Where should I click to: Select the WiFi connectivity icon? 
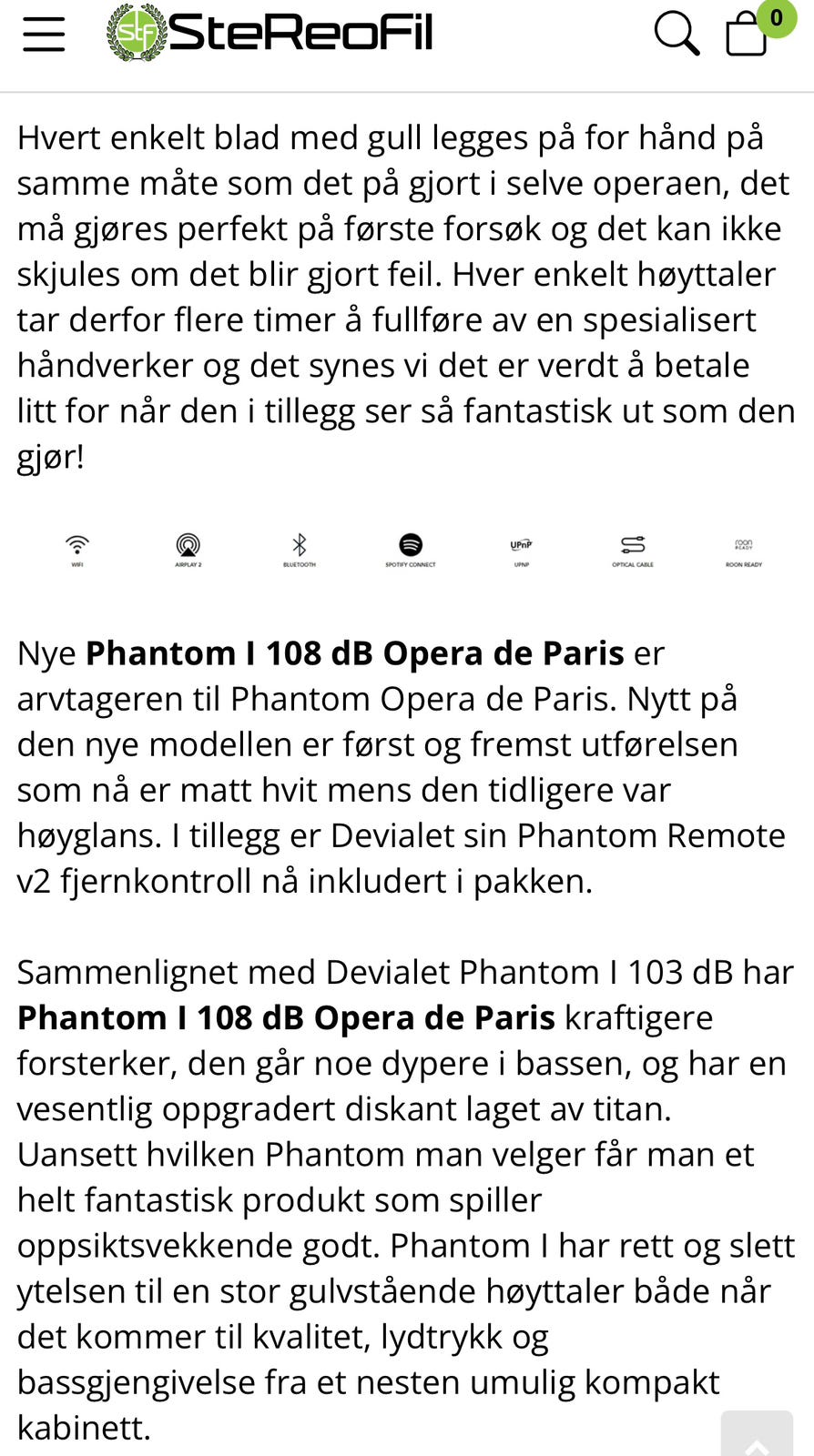[76, 546]
